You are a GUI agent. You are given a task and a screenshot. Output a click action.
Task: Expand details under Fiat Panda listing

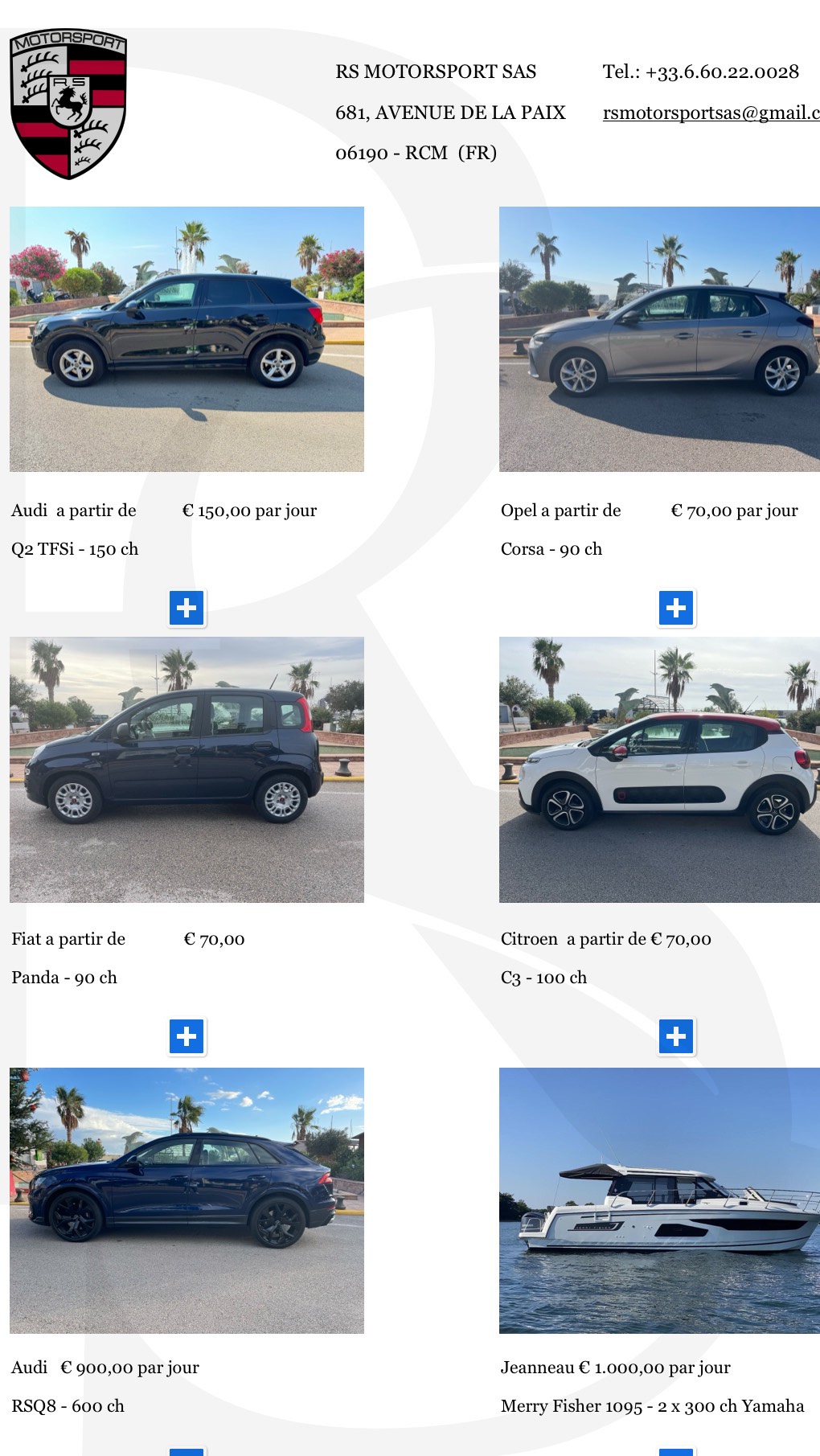[187, 1036]
